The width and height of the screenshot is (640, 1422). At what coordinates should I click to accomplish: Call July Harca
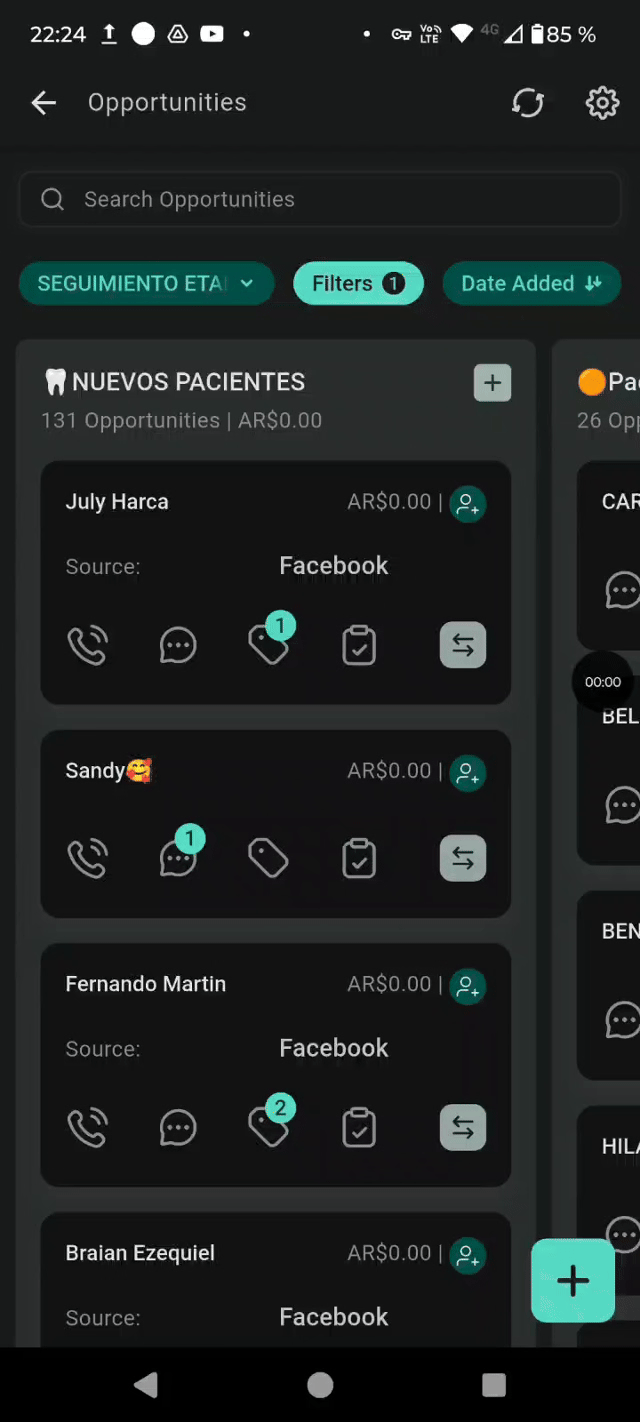87,645
